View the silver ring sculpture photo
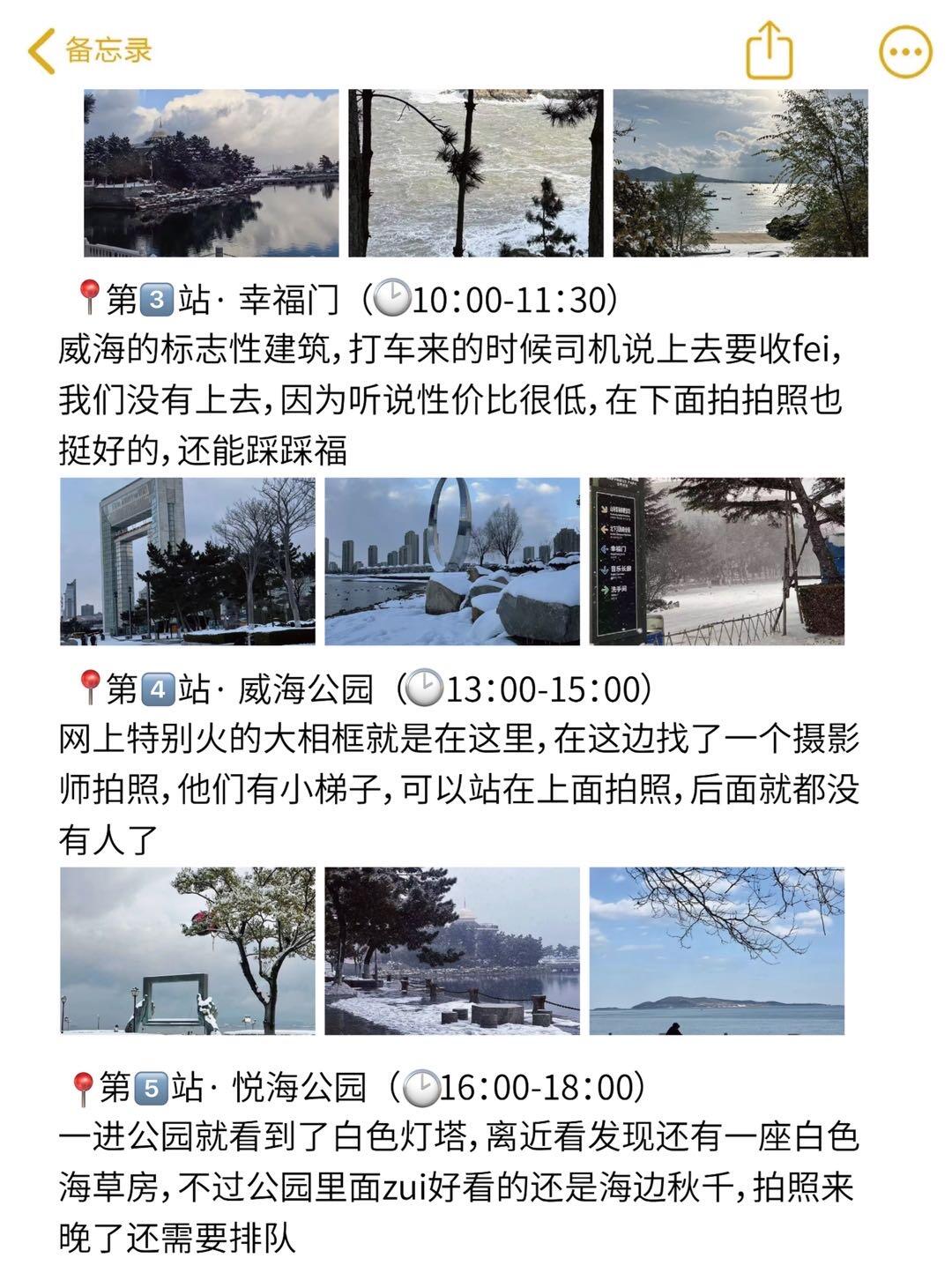Viewport: 952px width, 1273px height. pyautogui.click(x=452, y=561)
